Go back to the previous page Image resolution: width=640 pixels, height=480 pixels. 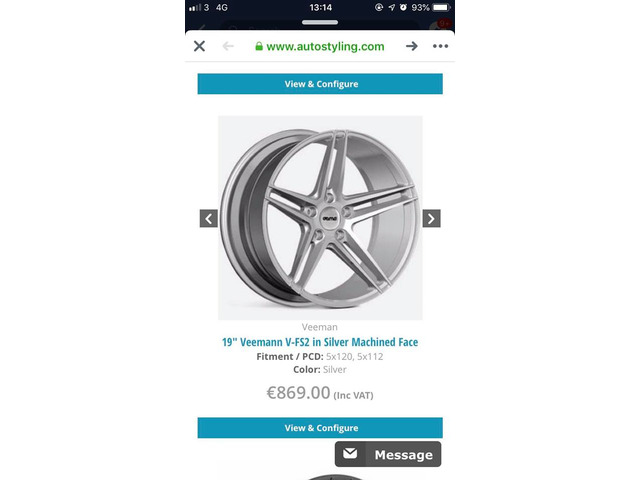click(228, 46)
